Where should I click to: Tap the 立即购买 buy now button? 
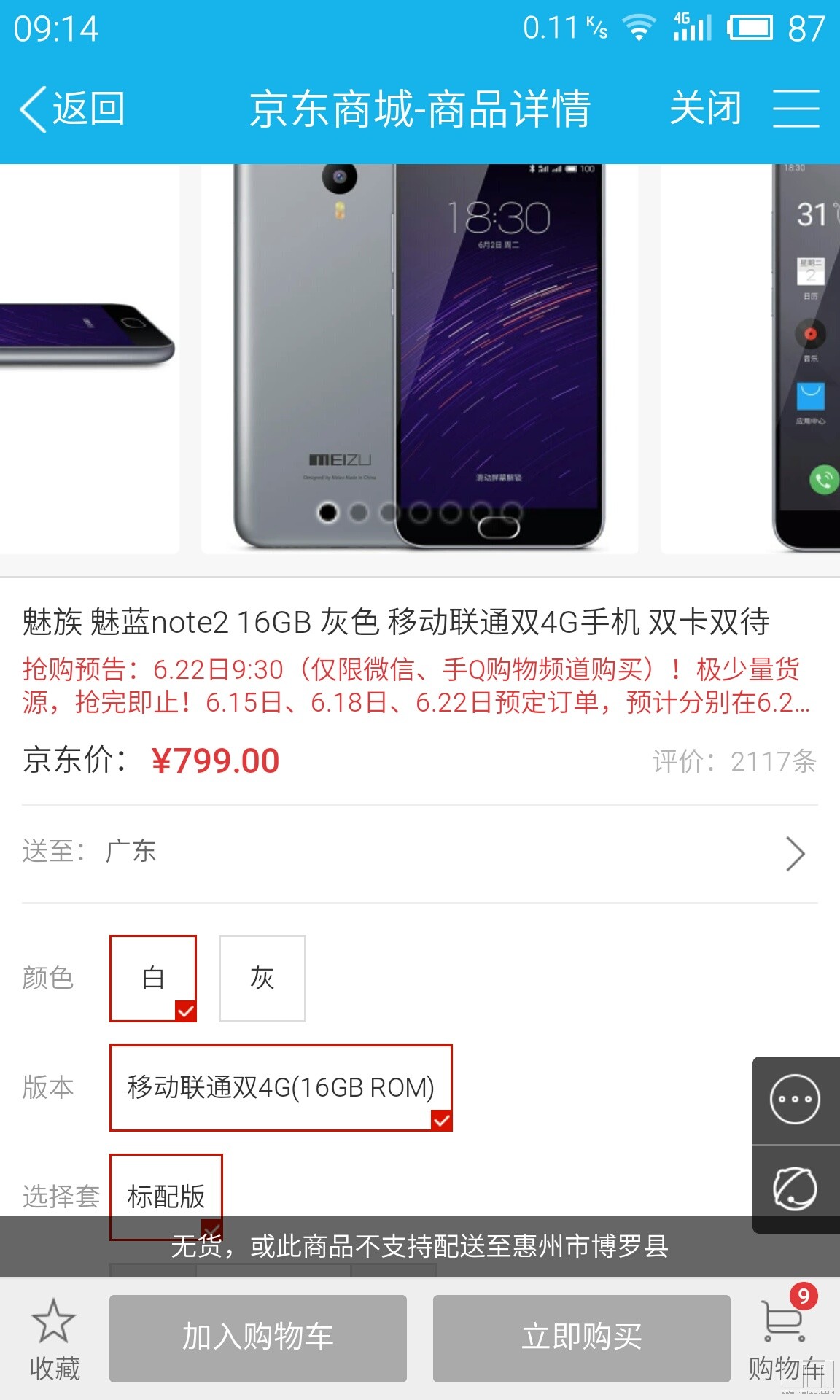tap(580, 1339)
